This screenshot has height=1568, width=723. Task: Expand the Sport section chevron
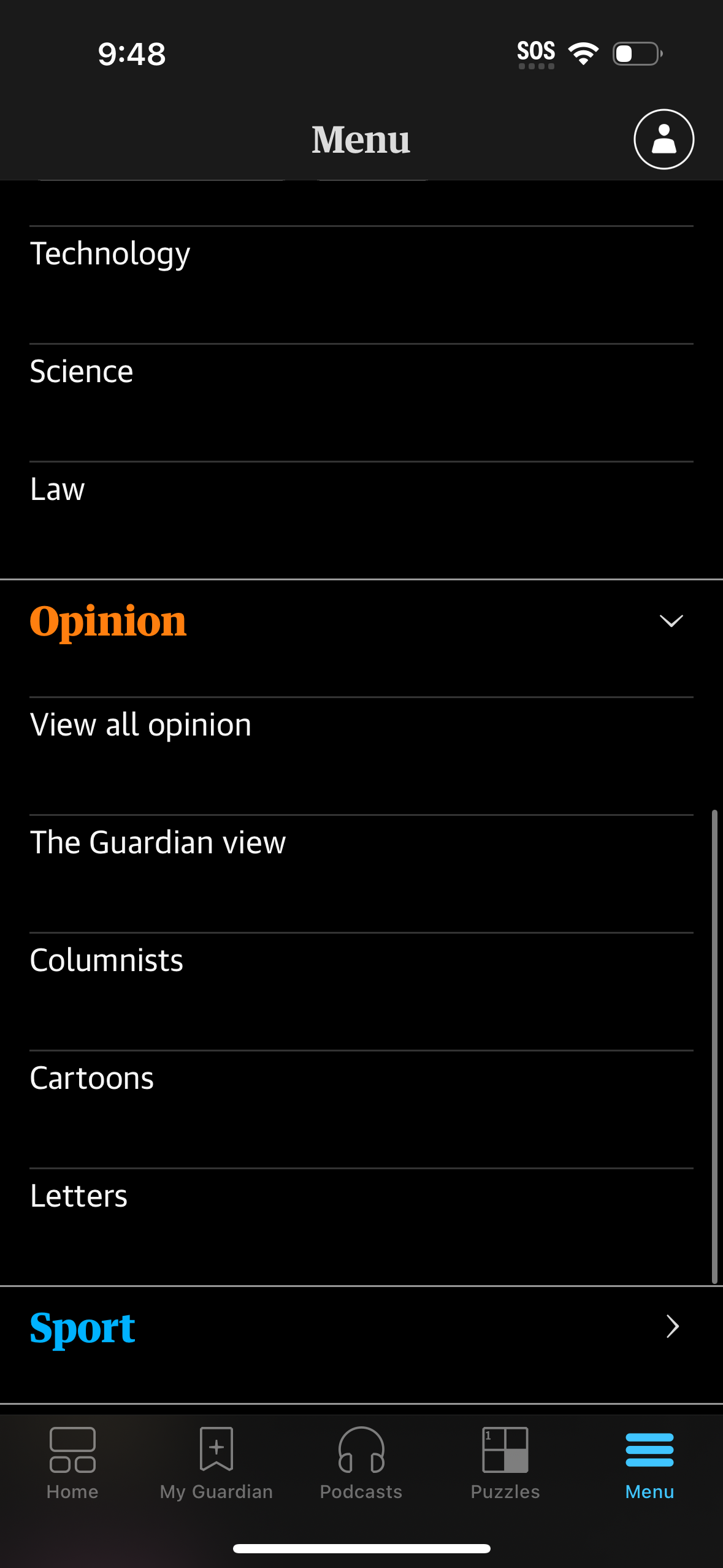pyautogui.click(x=671, y=1326)
